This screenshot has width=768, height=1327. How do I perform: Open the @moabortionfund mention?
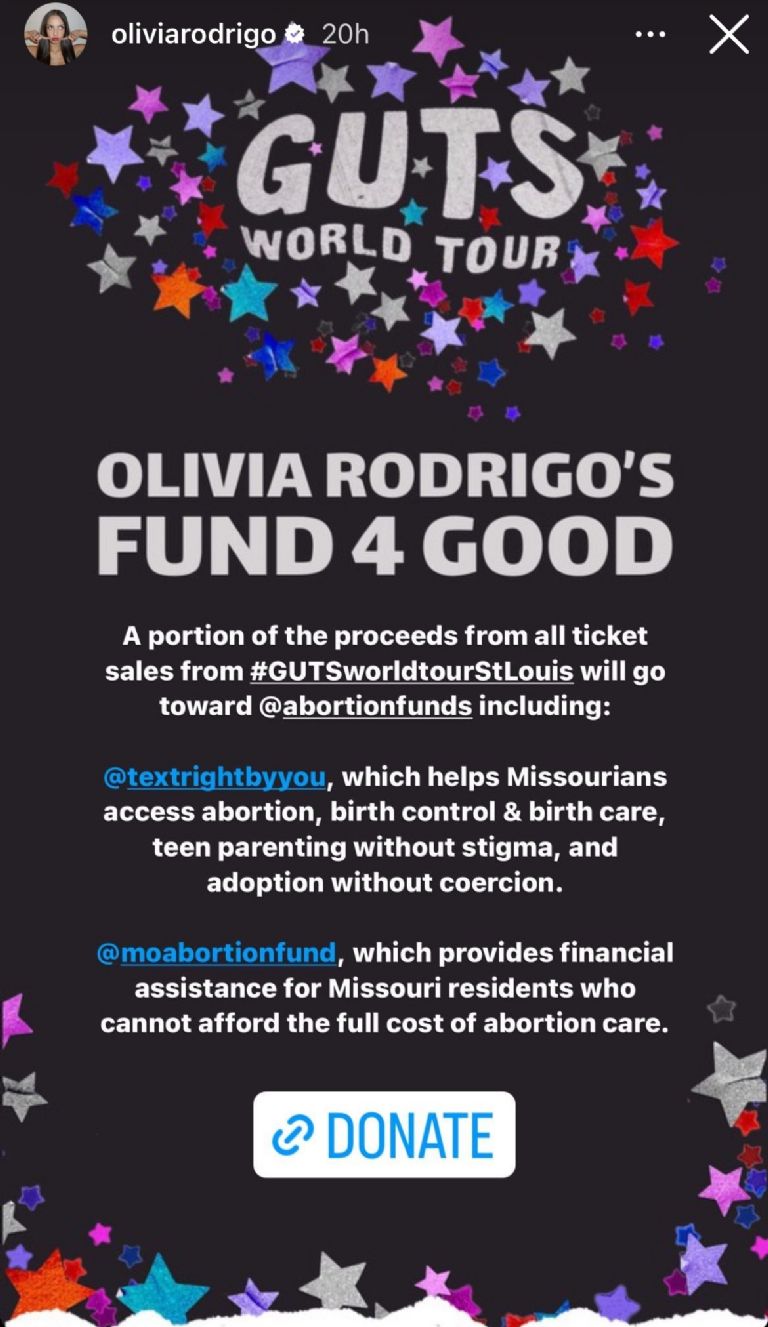click(216, 953)
